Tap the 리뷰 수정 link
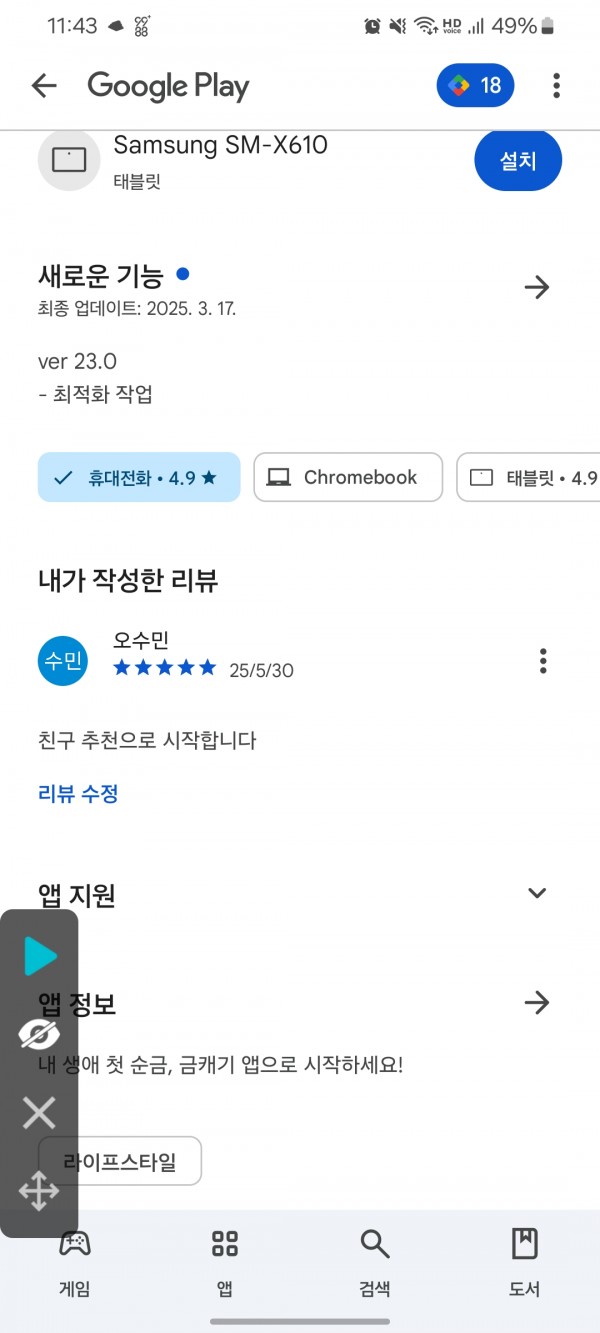Image resolution: width=600 pixels, height=1333 pixels. tap(78, 794)
